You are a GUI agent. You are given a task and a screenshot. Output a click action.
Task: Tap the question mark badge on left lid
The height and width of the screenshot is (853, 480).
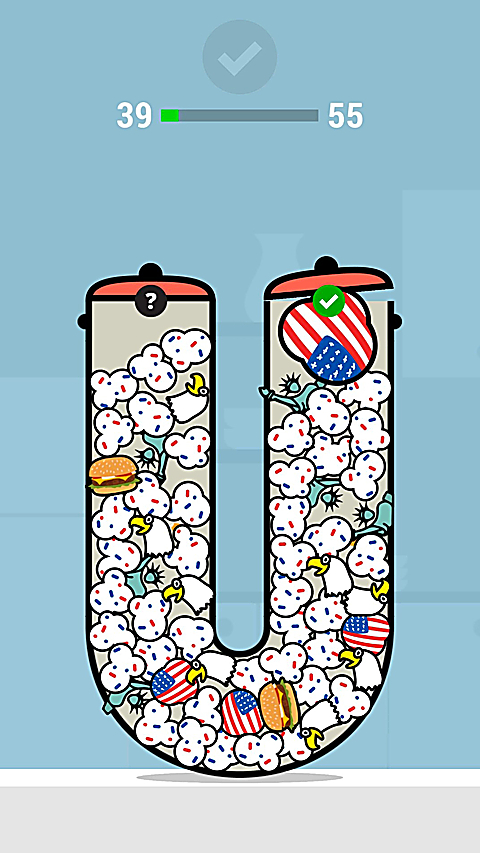(x=151, y=300)
